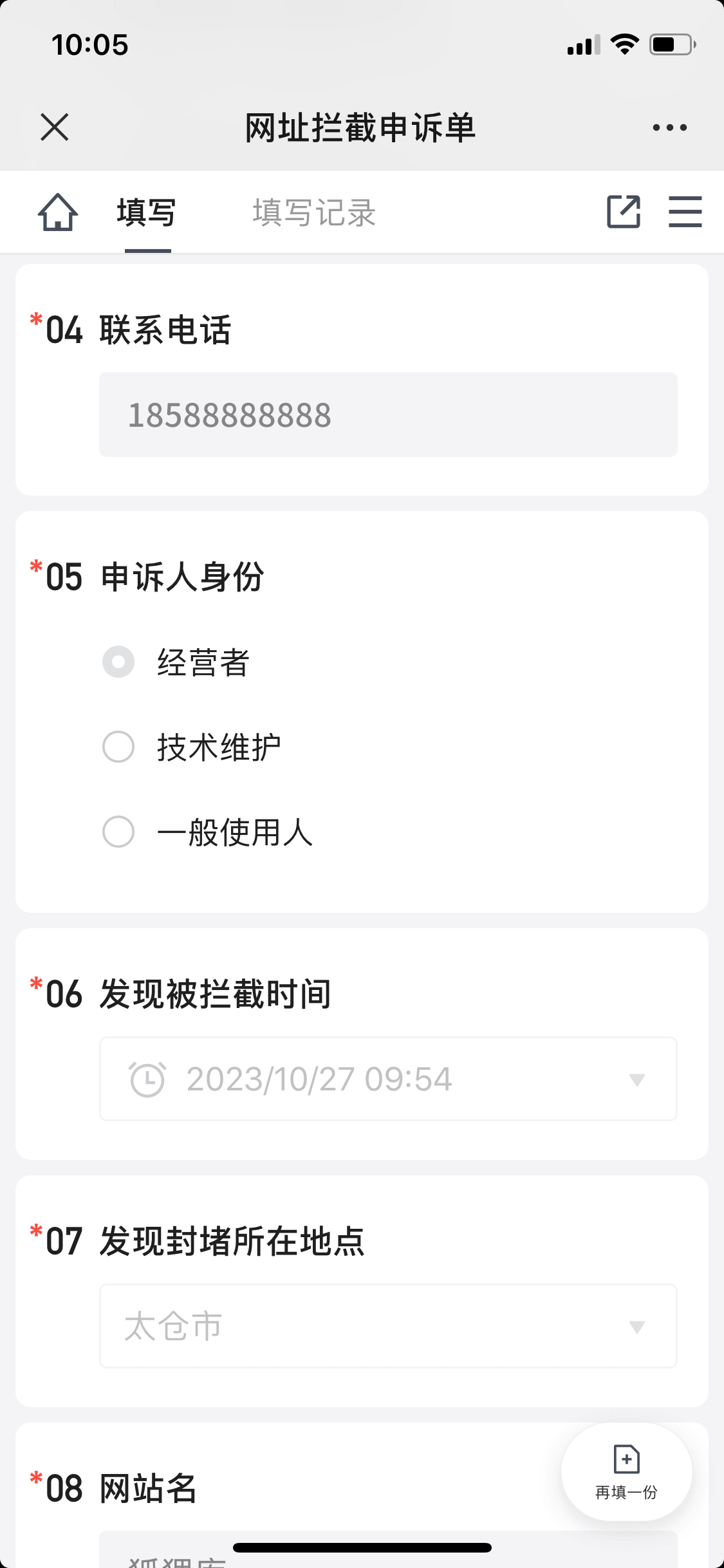The image size is (724, 1568).
Task: Close the 网址拦截申诉单 page
Action: pyautogui.click(x=55, y=127)
